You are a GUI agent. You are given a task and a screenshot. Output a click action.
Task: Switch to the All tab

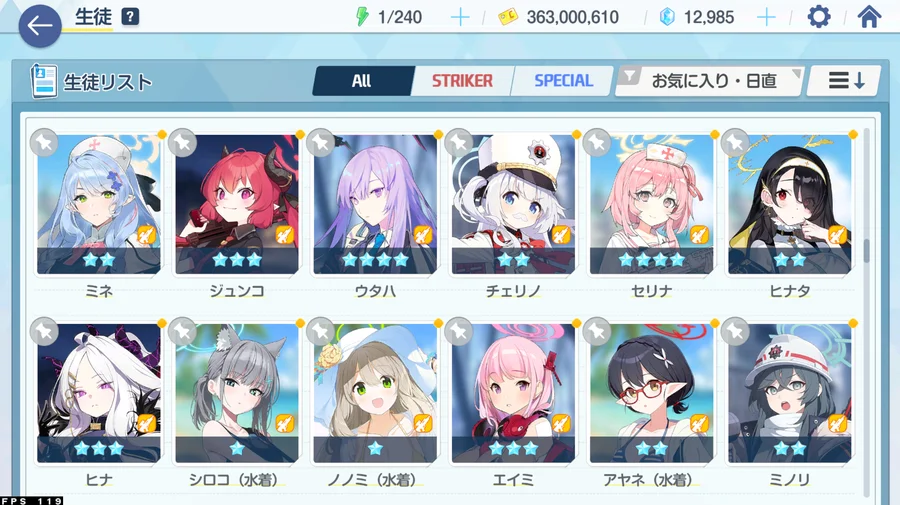(x=362, y=81)
